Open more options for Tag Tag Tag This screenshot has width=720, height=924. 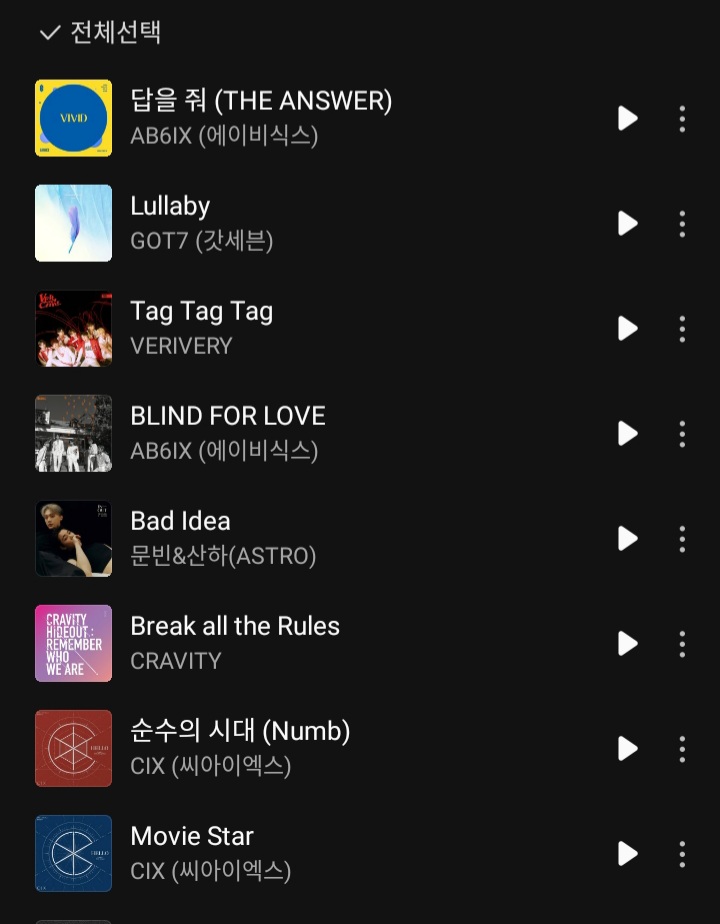(x=682, y=328)
